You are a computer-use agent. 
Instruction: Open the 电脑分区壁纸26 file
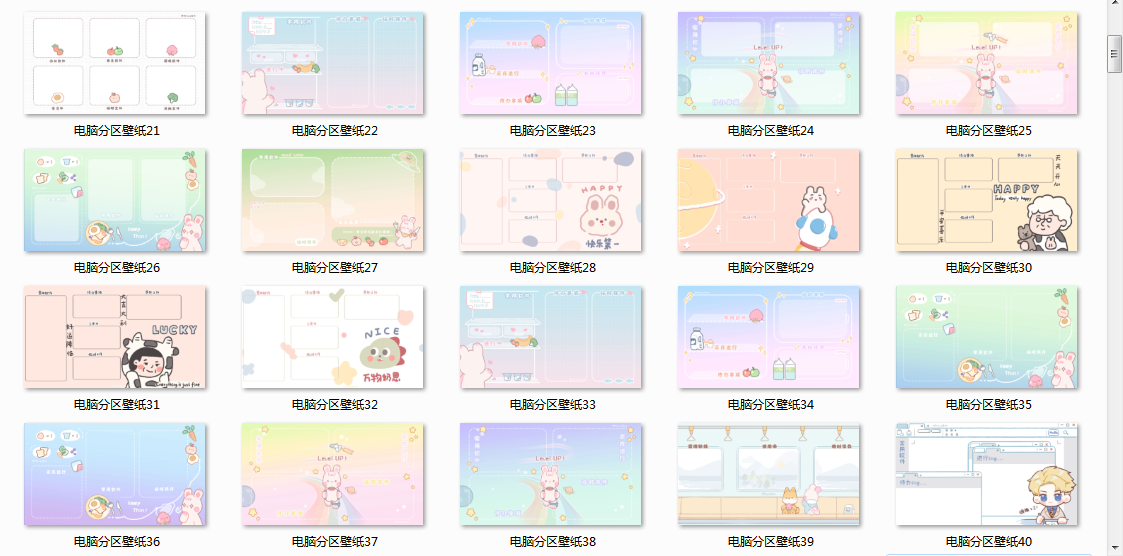[x=115, y=201]
